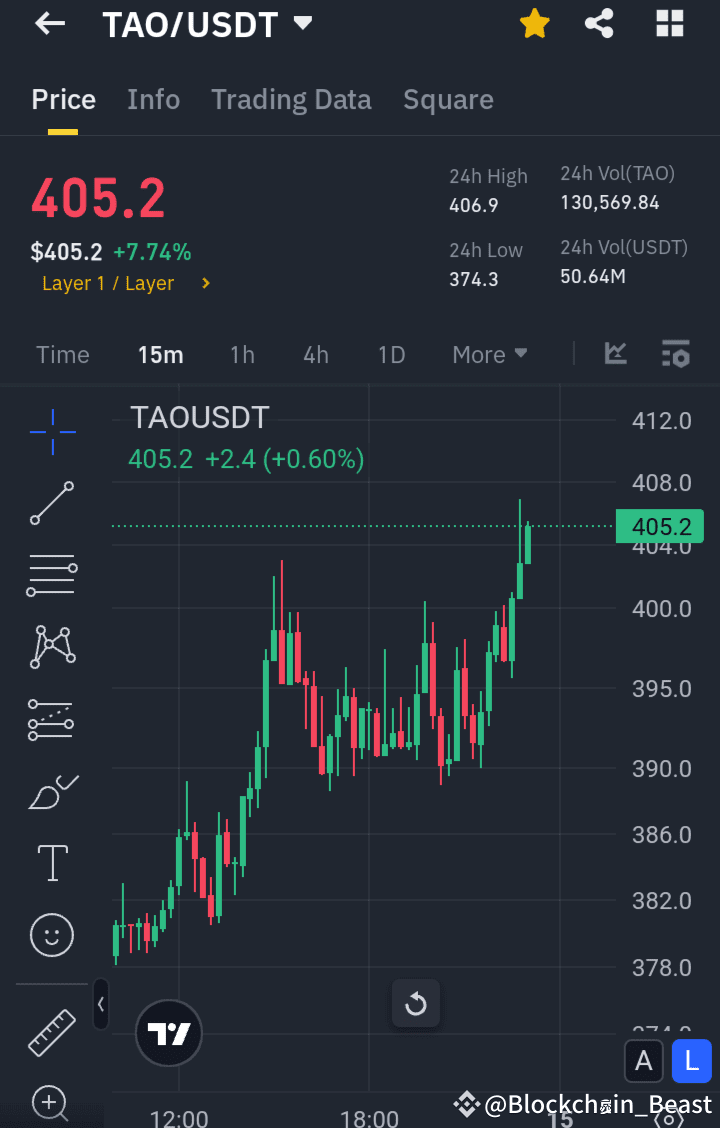Open the Info tab
720x1128 pixels.
(153, 99)
